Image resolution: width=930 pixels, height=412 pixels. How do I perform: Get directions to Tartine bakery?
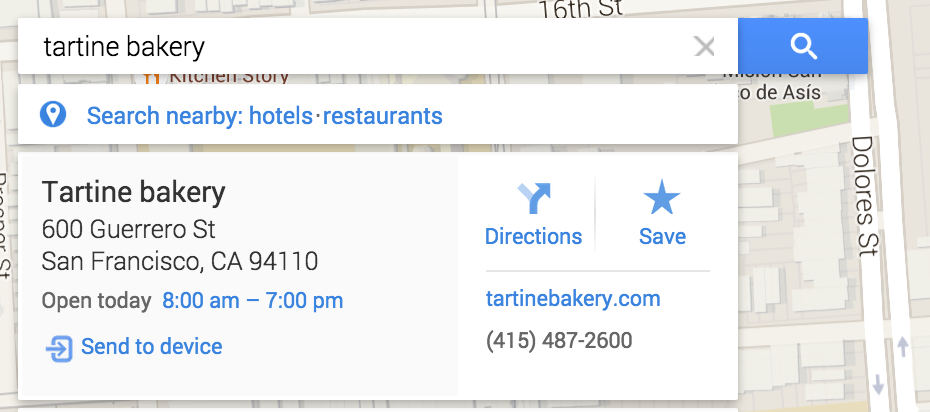(533, 215)
